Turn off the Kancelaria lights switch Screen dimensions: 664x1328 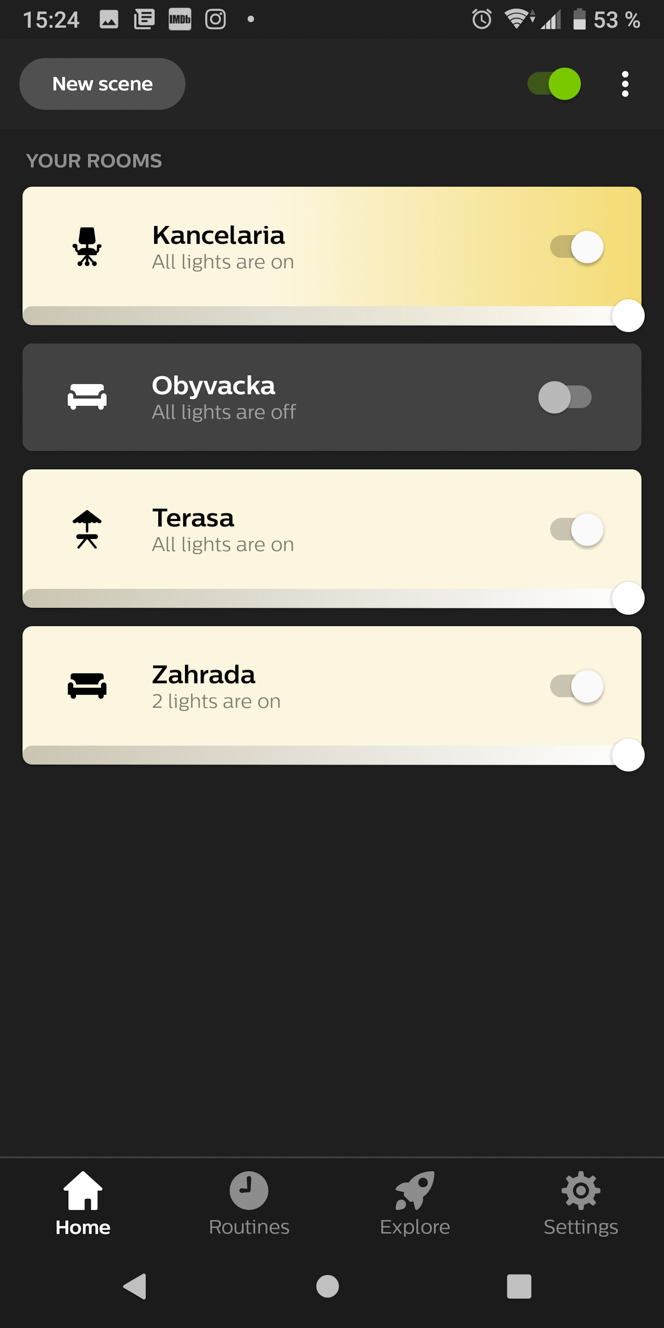click(x=577, y=247)
